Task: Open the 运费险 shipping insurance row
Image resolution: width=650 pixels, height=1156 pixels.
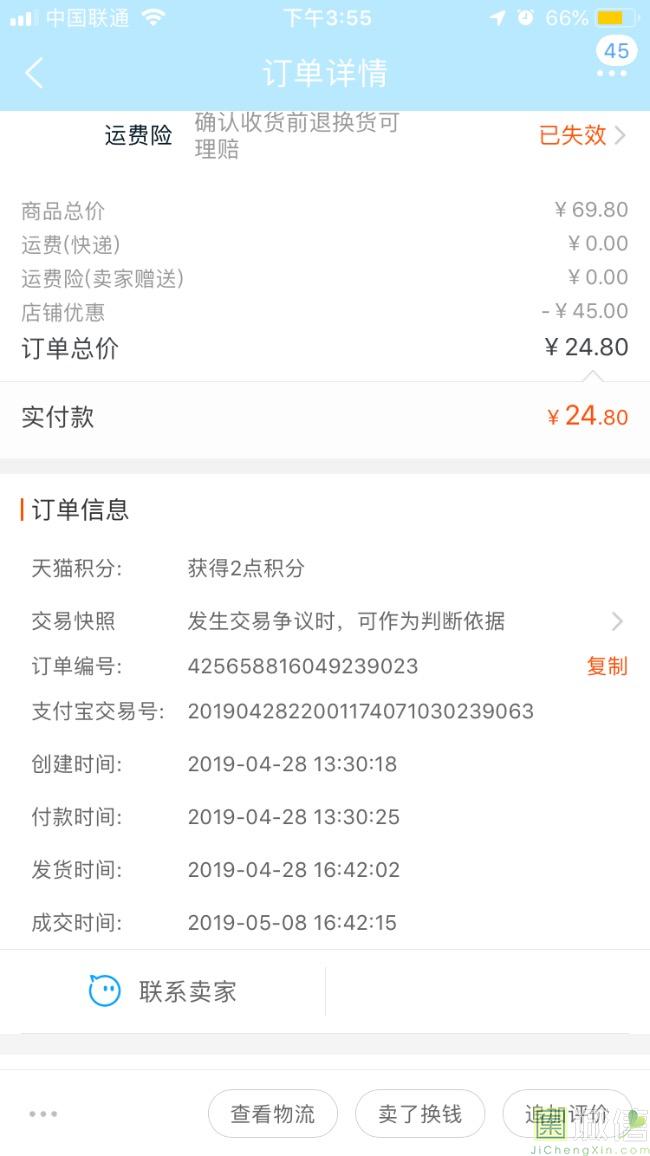Action: point(325,136)
